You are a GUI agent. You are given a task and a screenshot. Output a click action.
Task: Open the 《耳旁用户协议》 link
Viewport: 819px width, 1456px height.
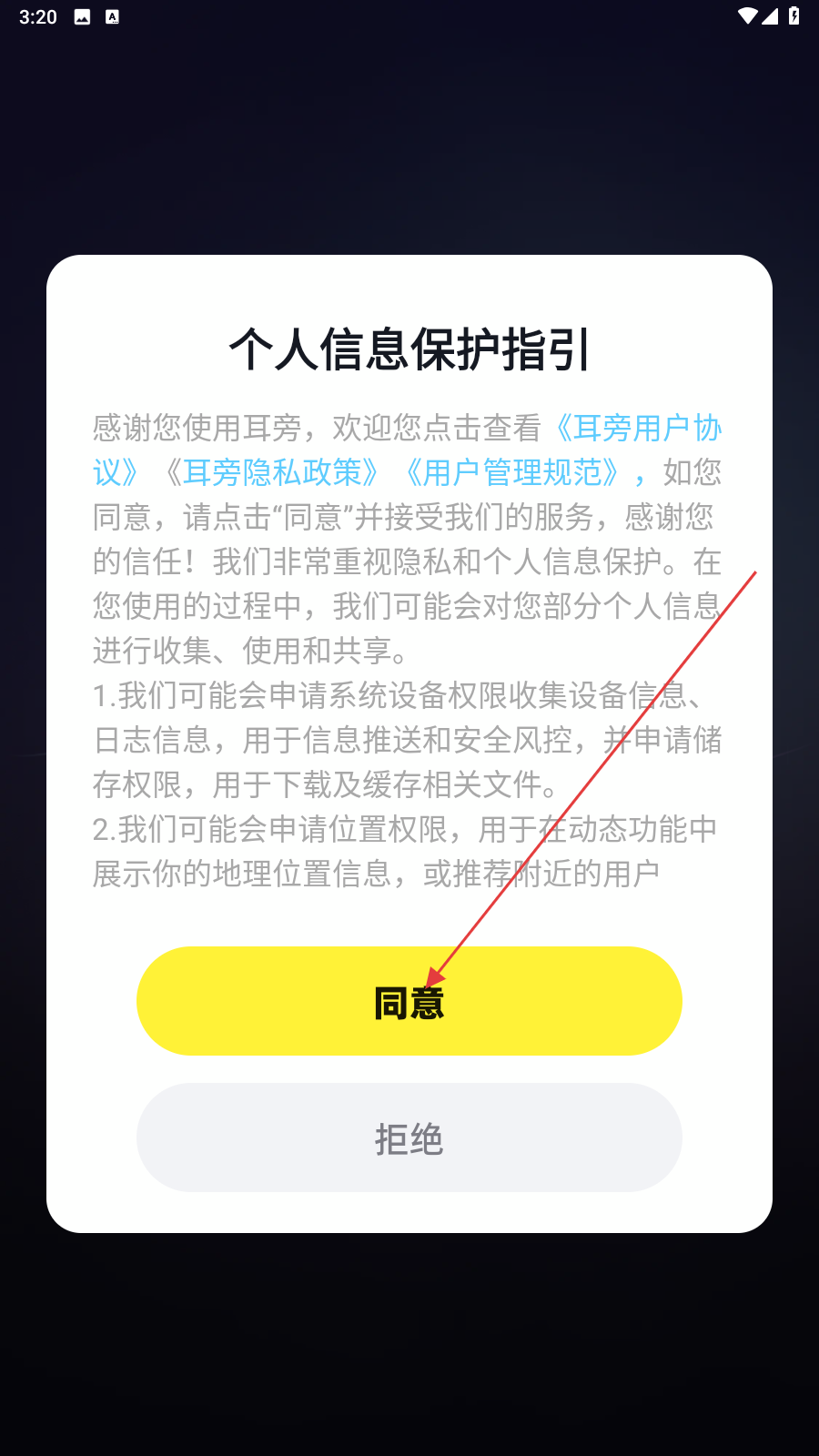pos(637,428)
